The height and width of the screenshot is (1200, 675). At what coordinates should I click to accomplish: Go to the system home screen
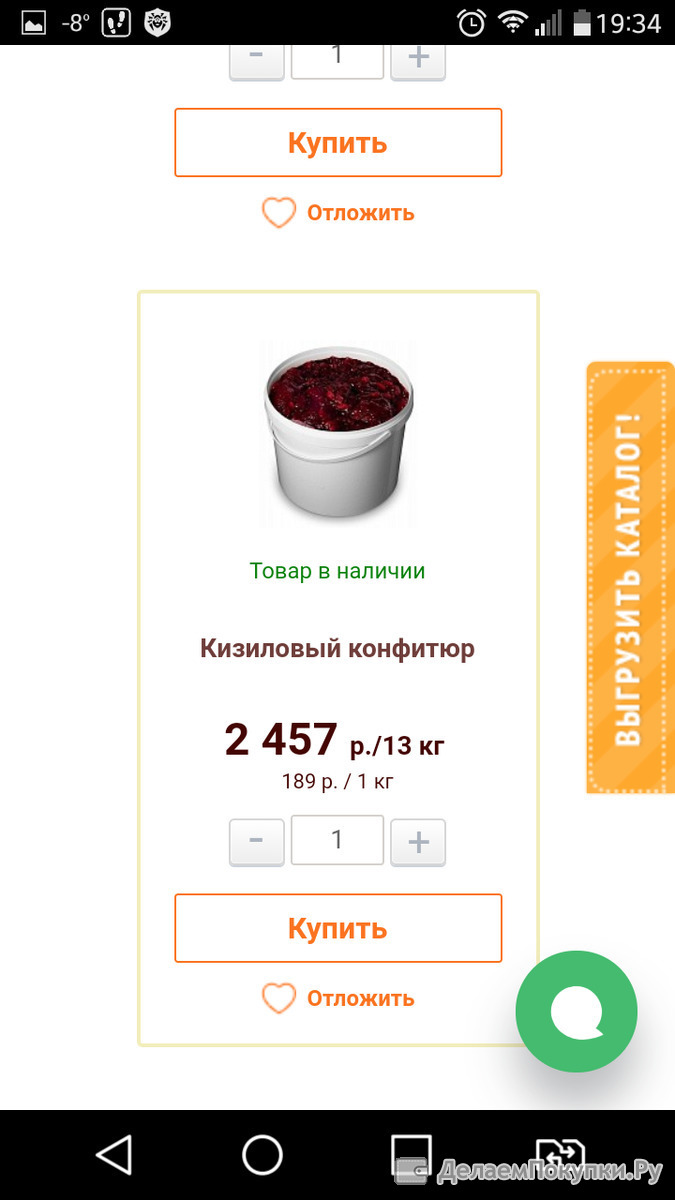click(x=263, y=1155)
